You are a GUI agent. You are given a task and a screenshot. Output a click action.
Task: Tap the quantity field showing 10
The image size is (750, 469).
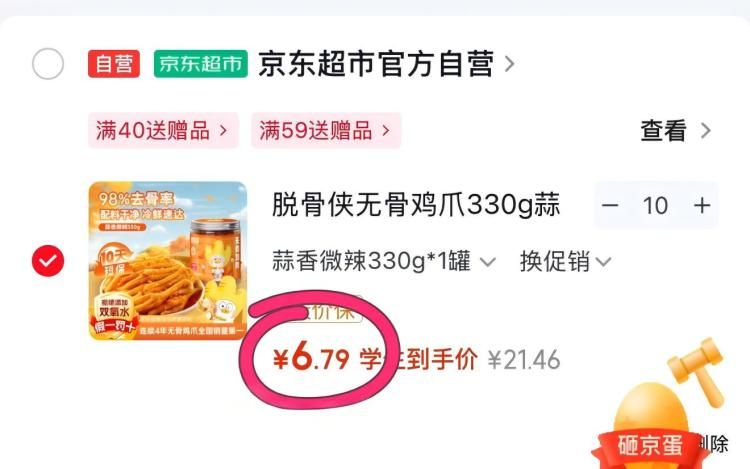[x=656, y=206]
